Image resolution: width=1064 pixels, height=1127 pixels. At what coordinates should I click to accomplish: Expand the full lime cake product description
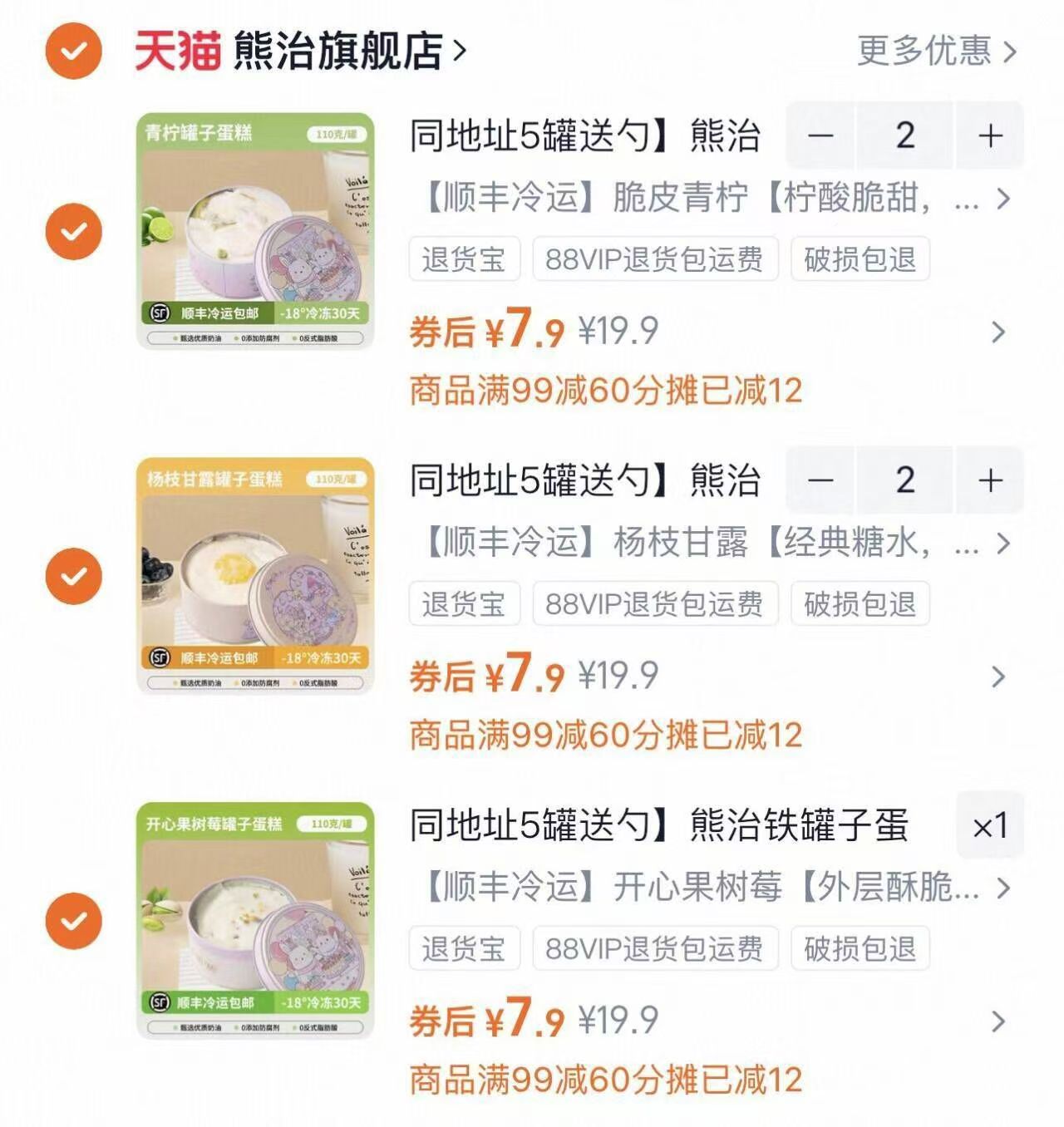coord(1004,199)
